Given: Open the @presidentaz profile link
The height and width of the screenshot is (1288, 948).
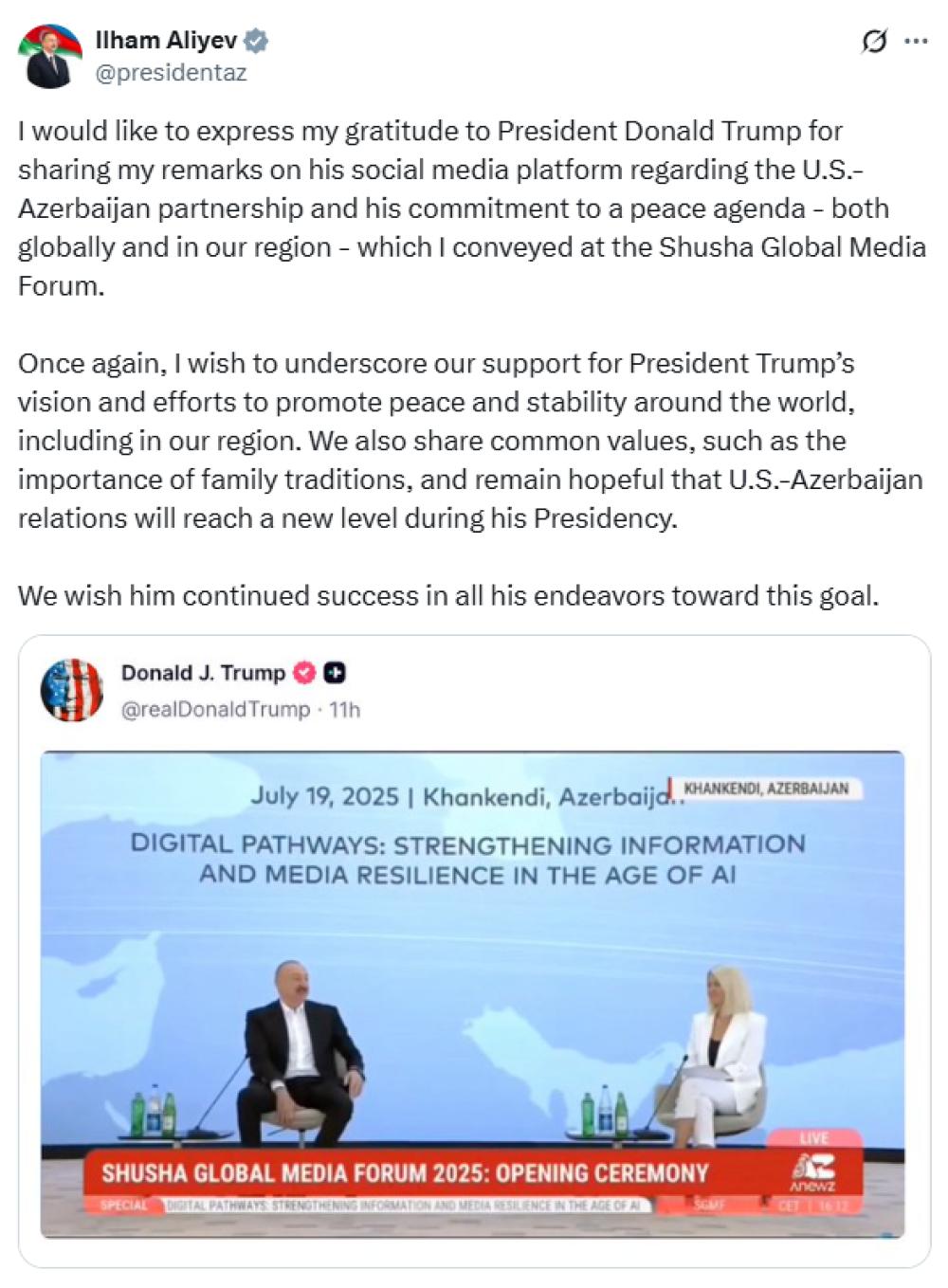Looking at the screenshot, I should click(x=171, y=73).
